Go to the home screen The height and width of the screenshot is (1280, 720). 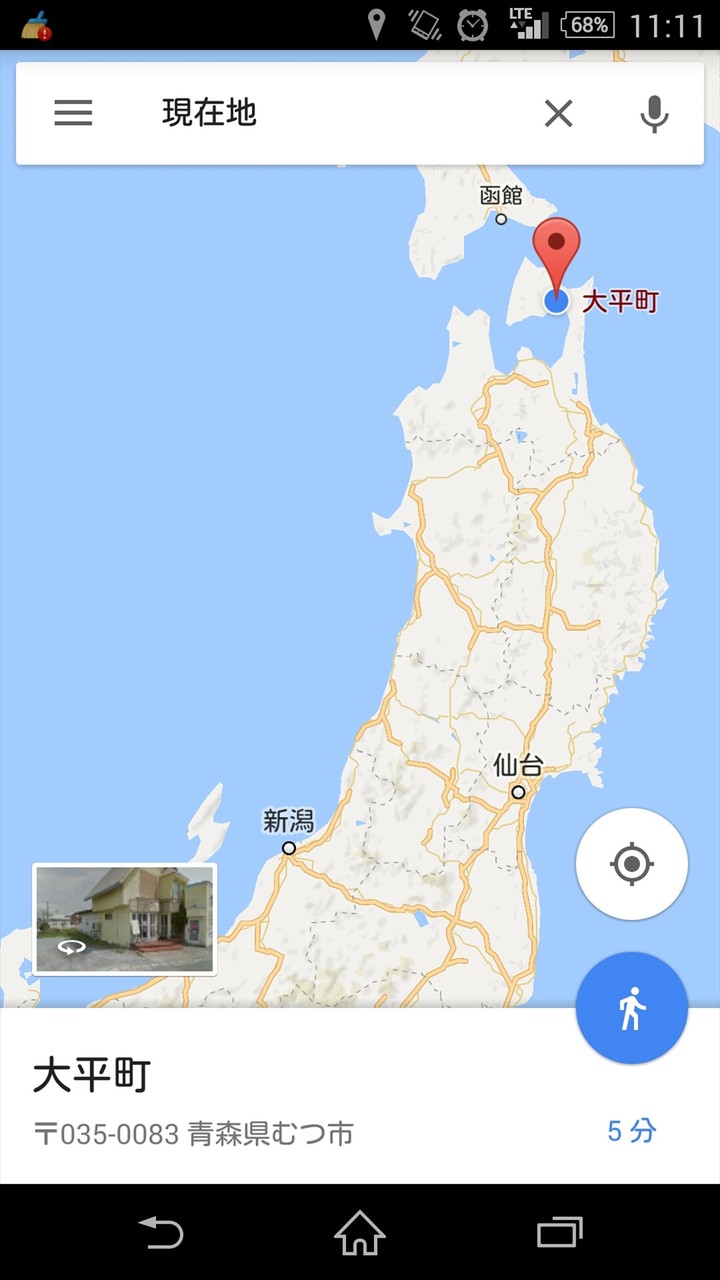(x=360, y=1232)
